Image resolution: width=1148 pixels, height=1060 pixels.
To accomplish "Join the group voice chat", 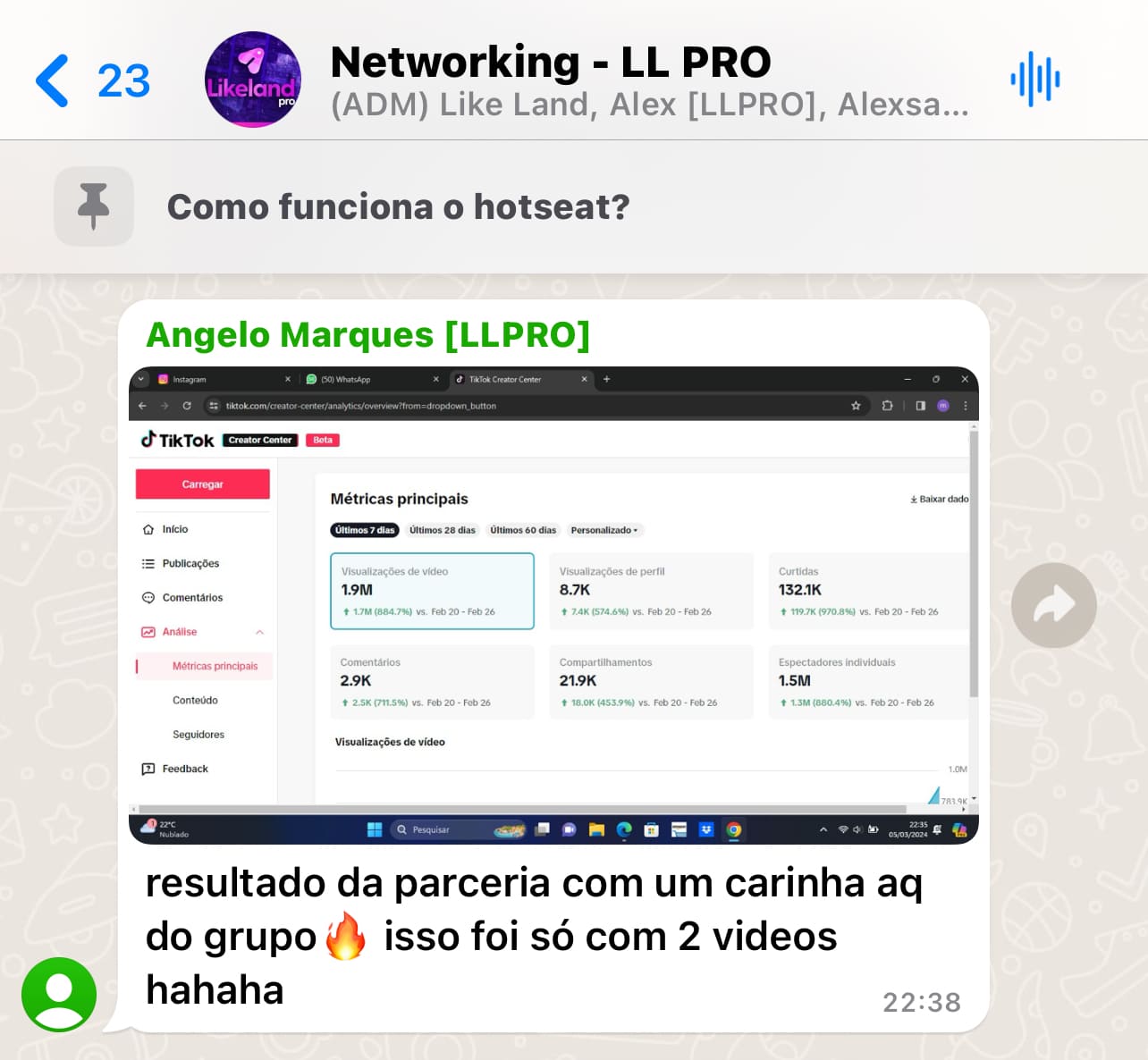I will click(1035, 80).
